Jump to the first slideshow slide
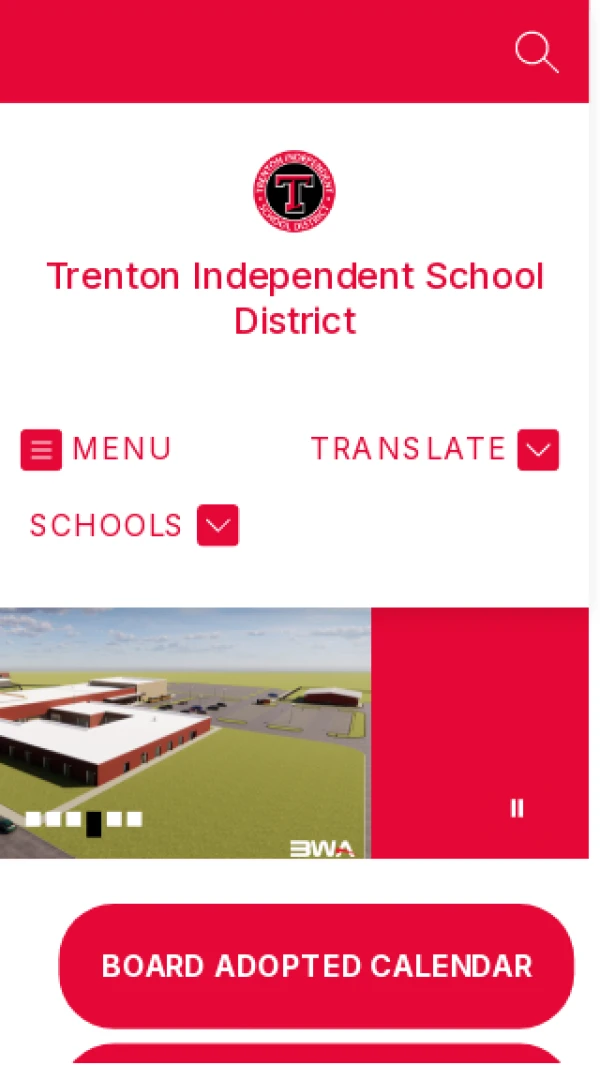The image size is (600, 1065). [33, 819]
